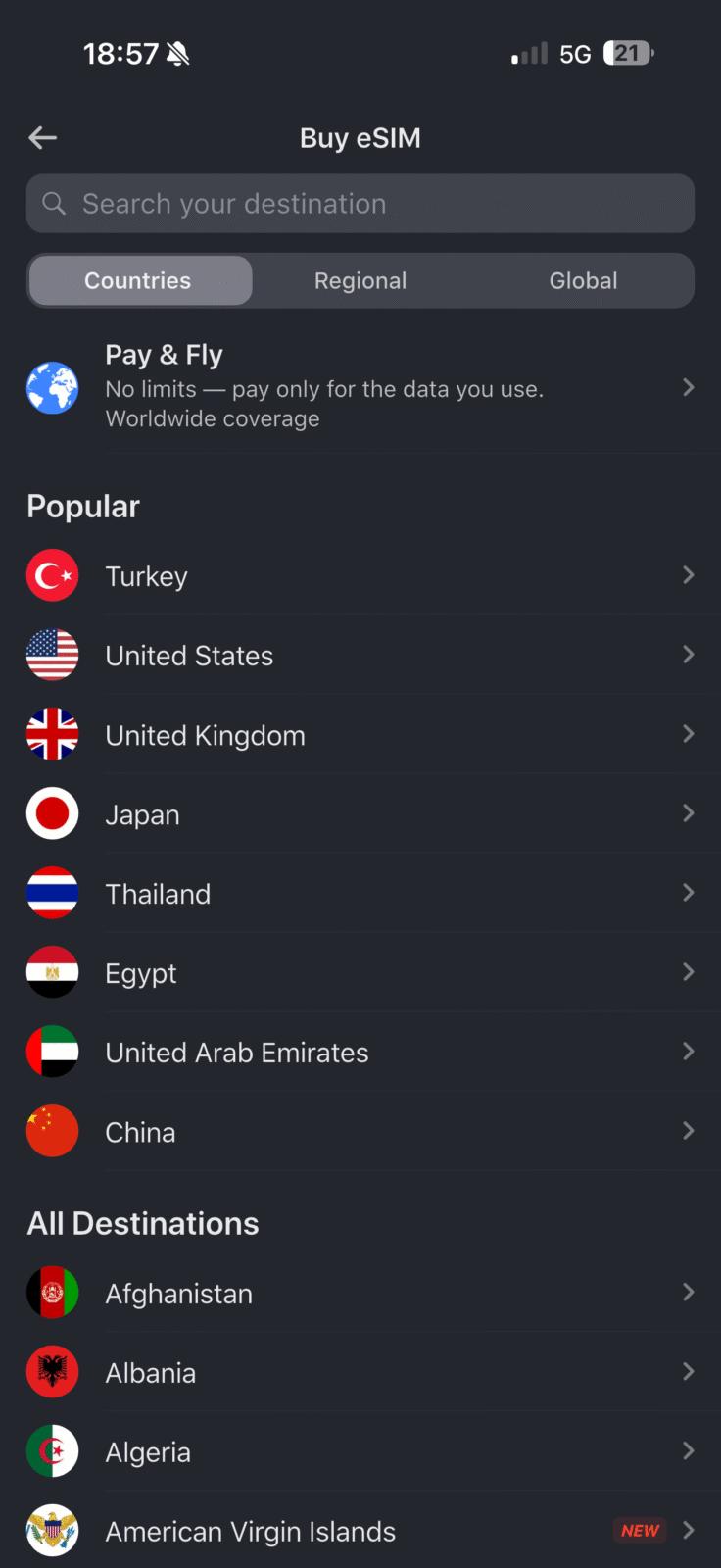This screenshot has height=1568, width=721.
Task: Open eSIM plans for Turkey
Action: coord(360,576)
